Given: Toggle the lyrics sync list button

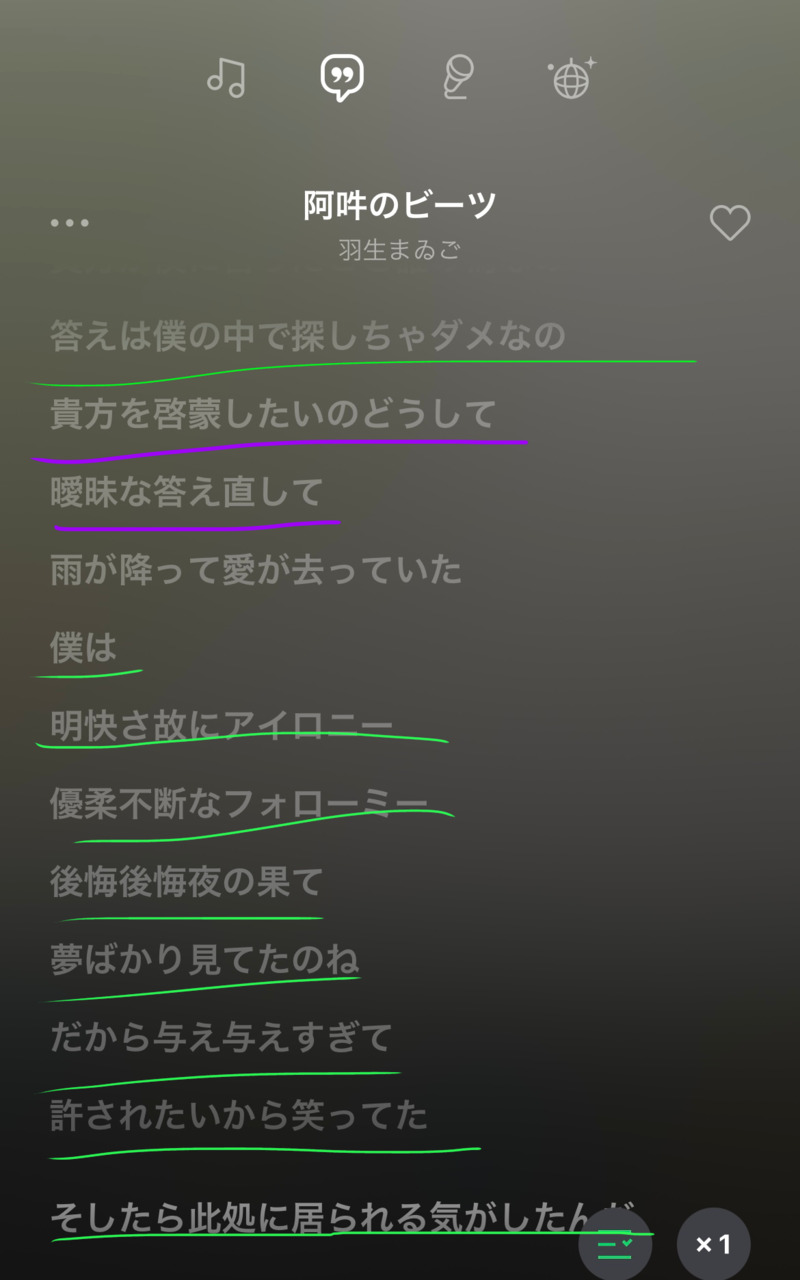Looking at the screenshot, I should tap(615, 1246).
